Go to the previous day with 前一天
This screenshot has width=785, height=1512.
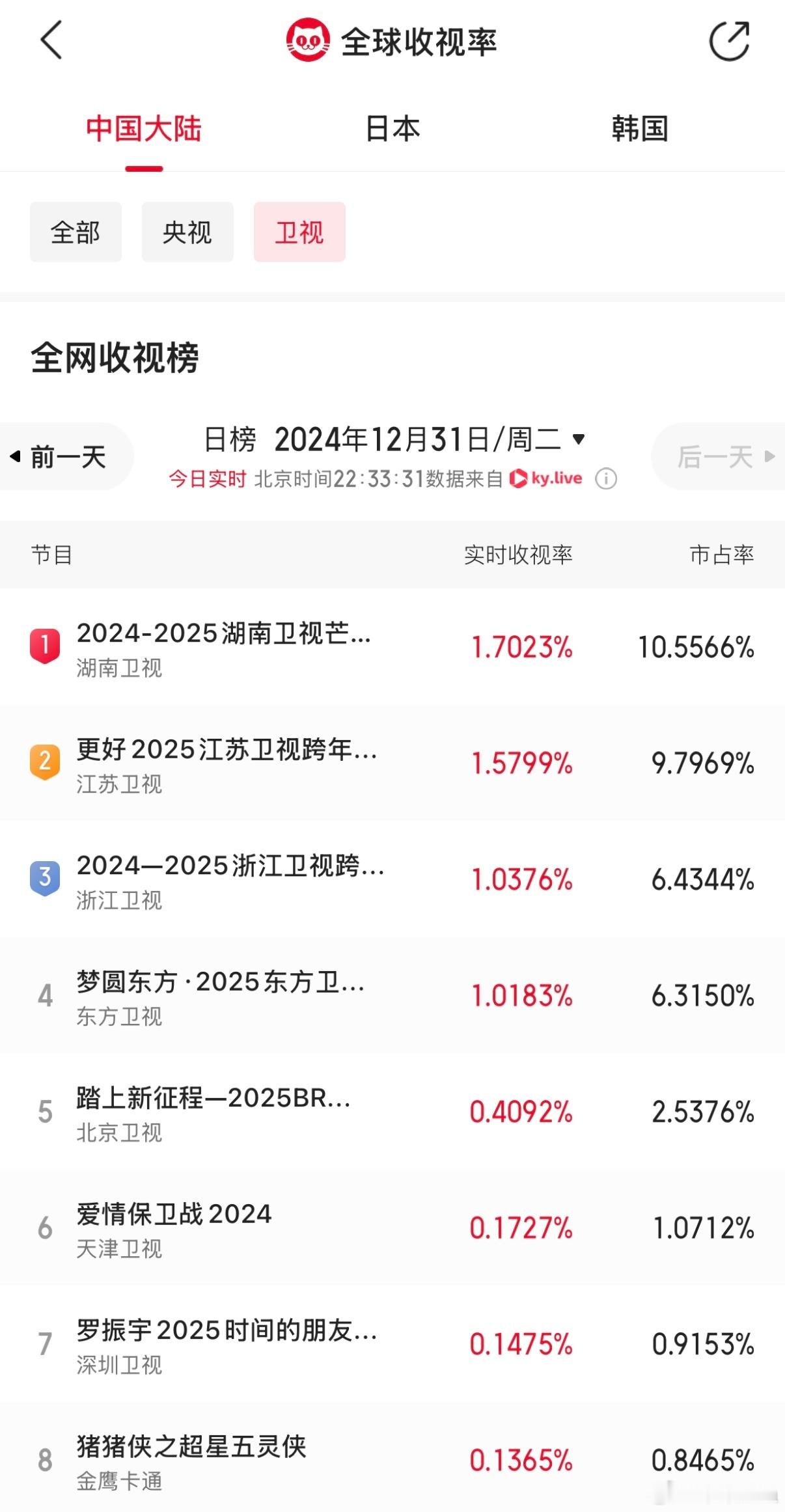click(65, 456)
